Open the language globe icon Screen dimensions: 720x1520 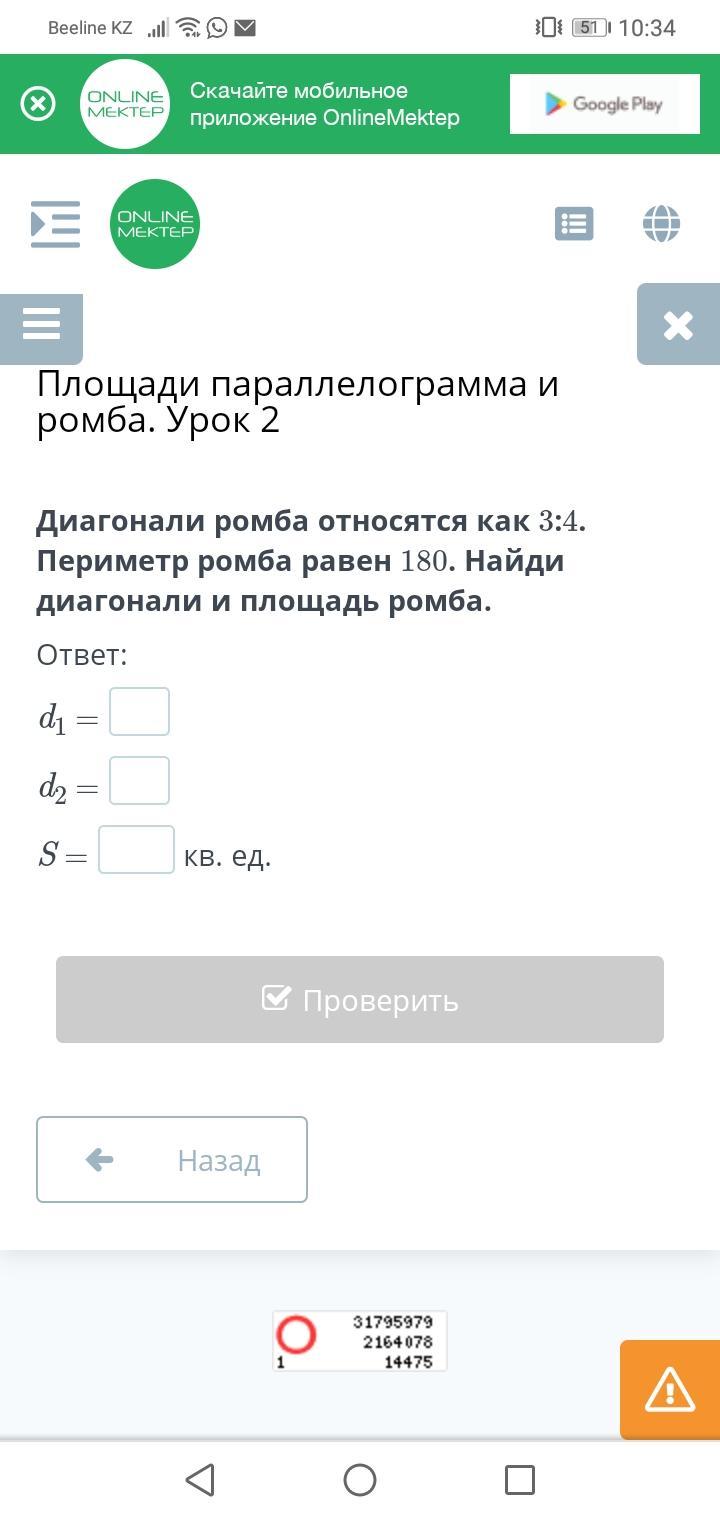tap(661, 224)
